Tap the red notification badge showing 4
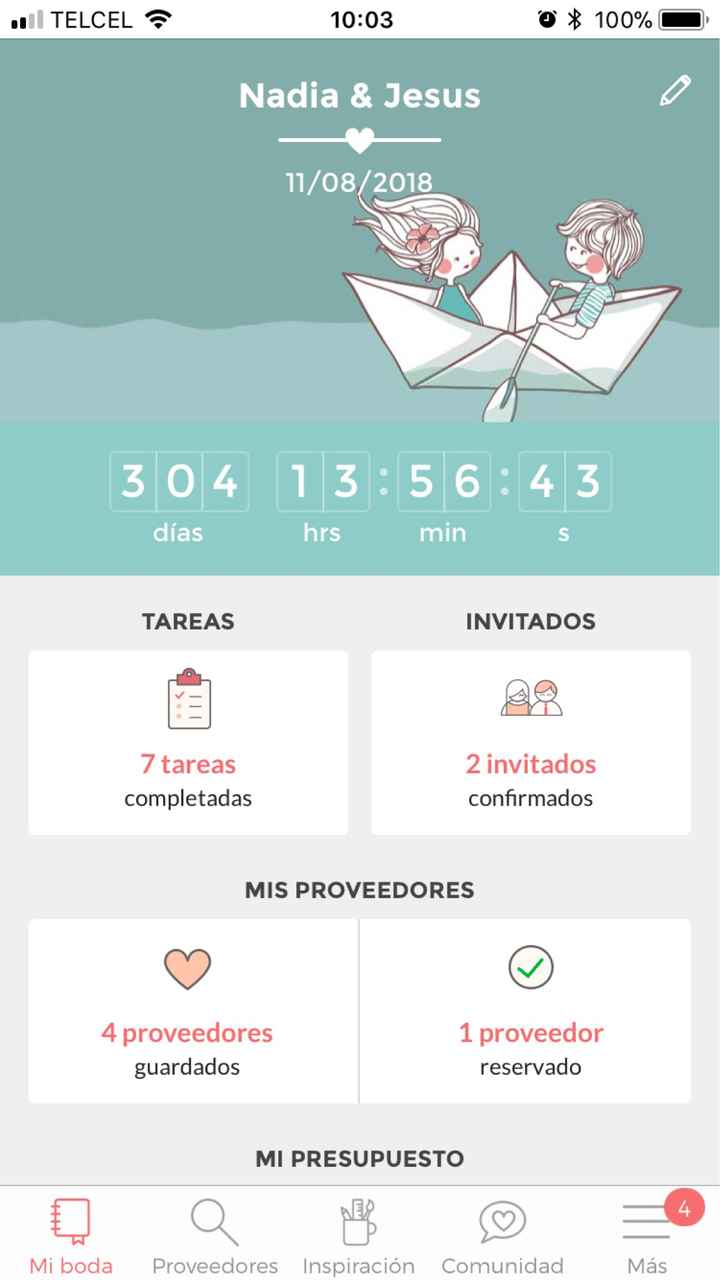The height and width of the screenshot is (1280, 720). tap(684, 1208)
